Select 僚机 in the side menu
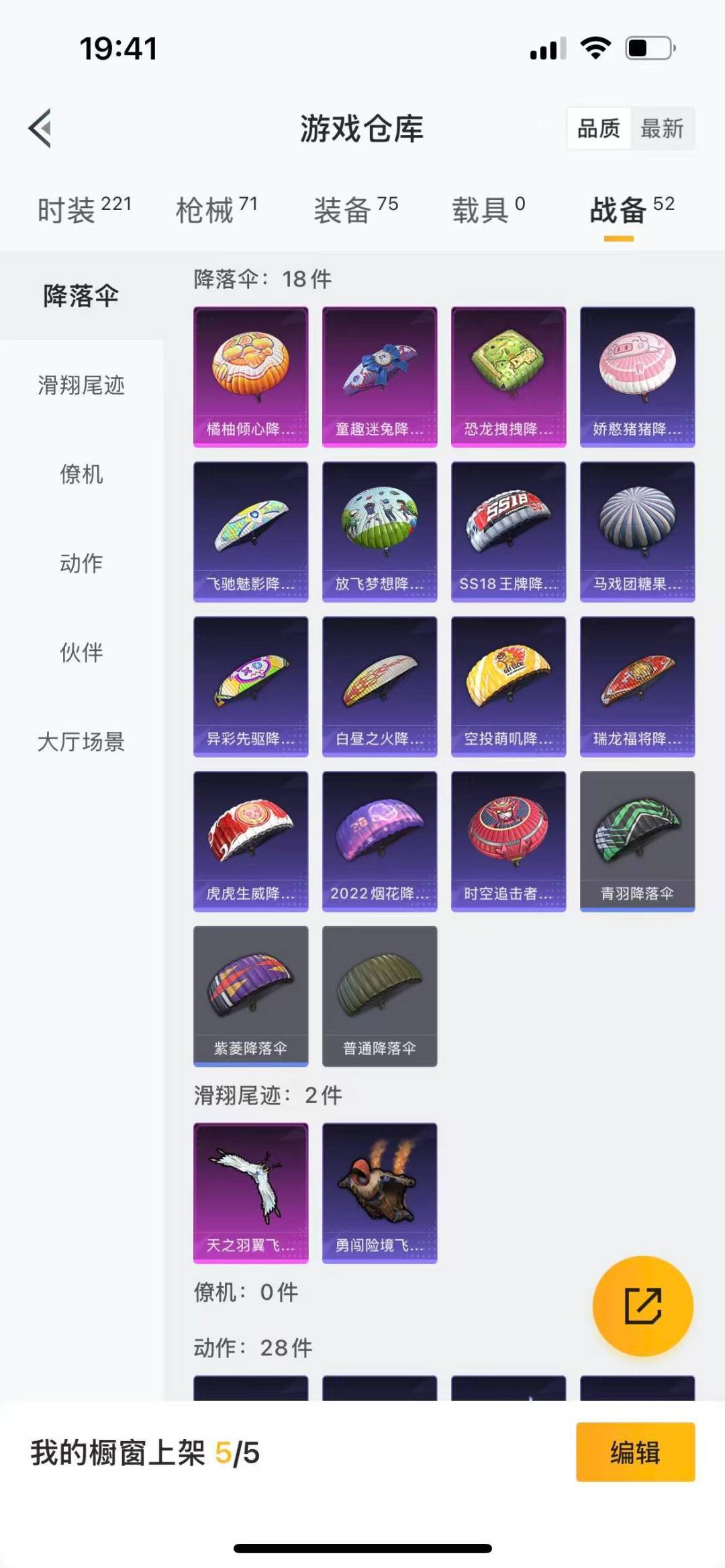725x1568 pixels. click(81, 474)
